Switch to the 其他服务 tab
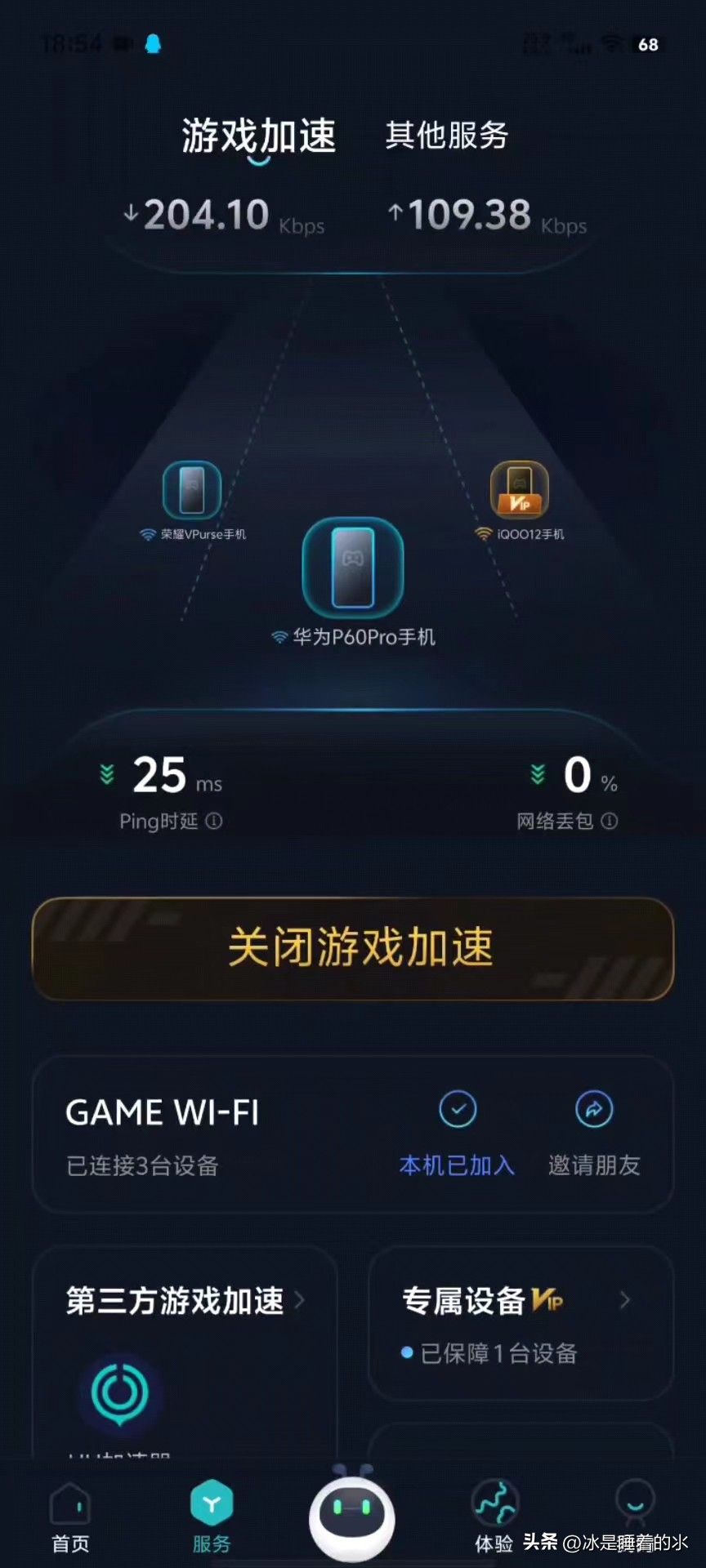 [446, 136]
